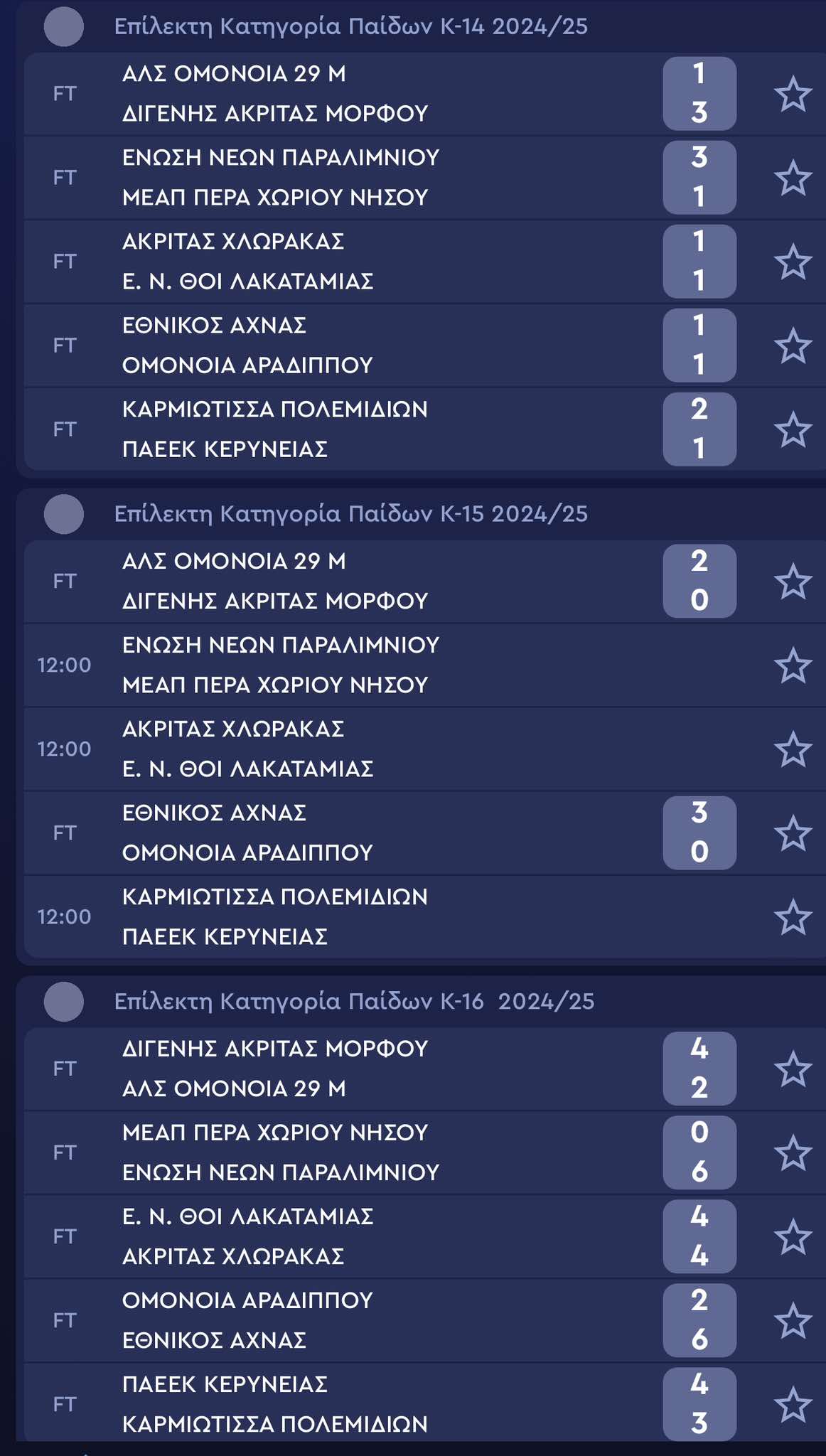This screenshot has width=826, height=1456.
Task: Favorite the Κ-15 ΕΘΝΙΚΟΣ ΑΧΝΑΣ 3-0 match
Action: pos(793,834)
